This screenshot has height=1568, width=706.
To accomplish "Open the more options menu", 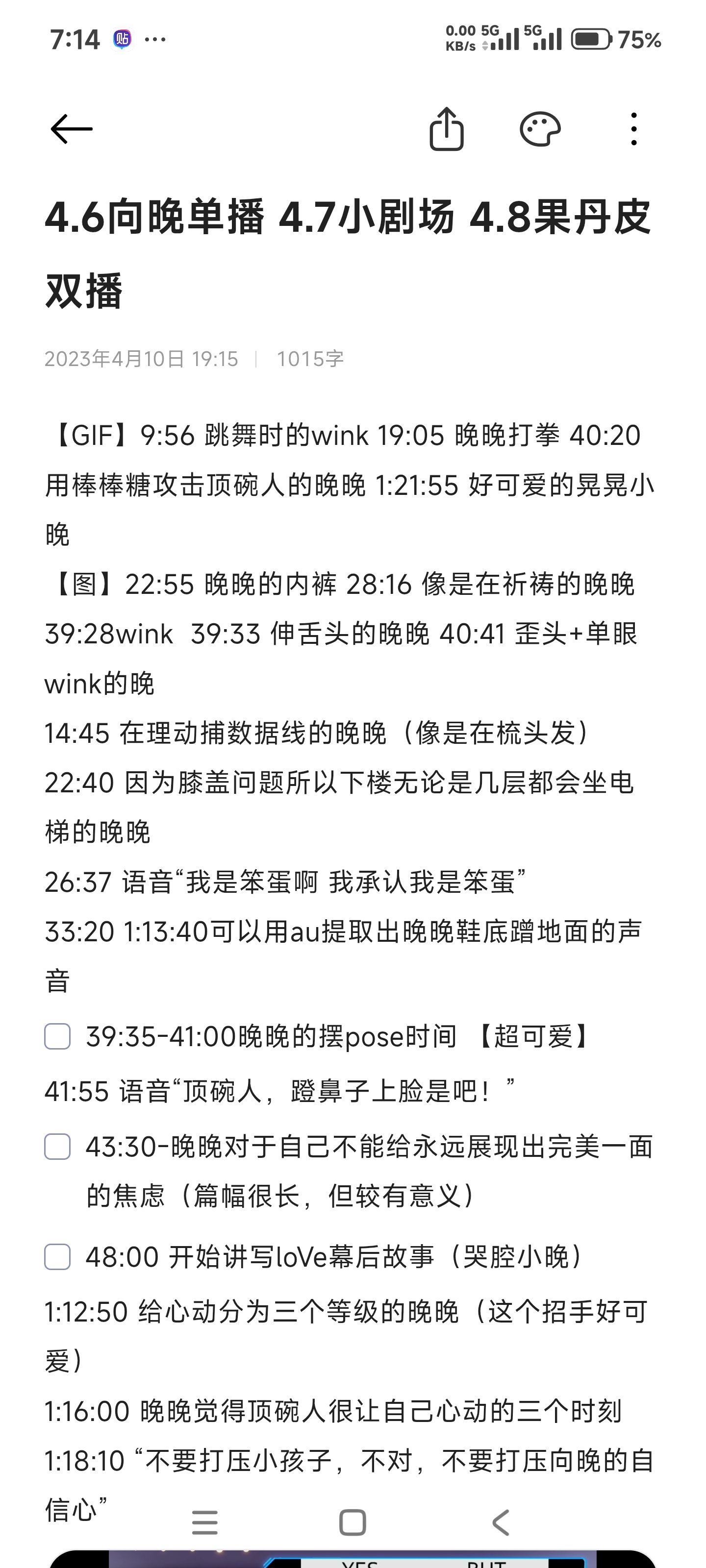I will click(x=633, y=129).
